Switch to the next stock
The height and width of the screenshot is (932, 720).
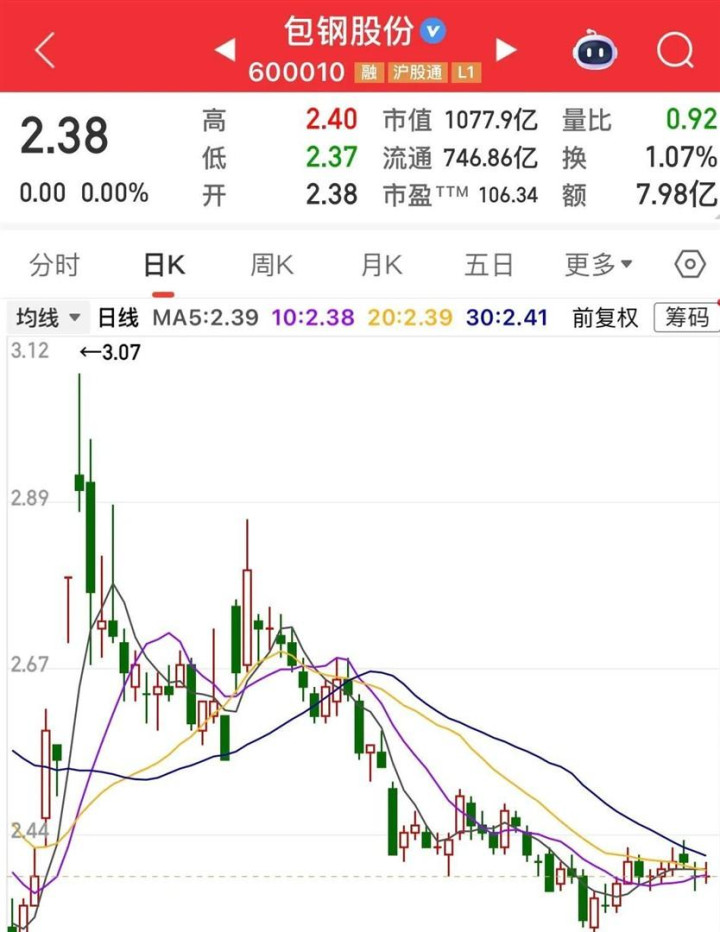tap(507, 49)
